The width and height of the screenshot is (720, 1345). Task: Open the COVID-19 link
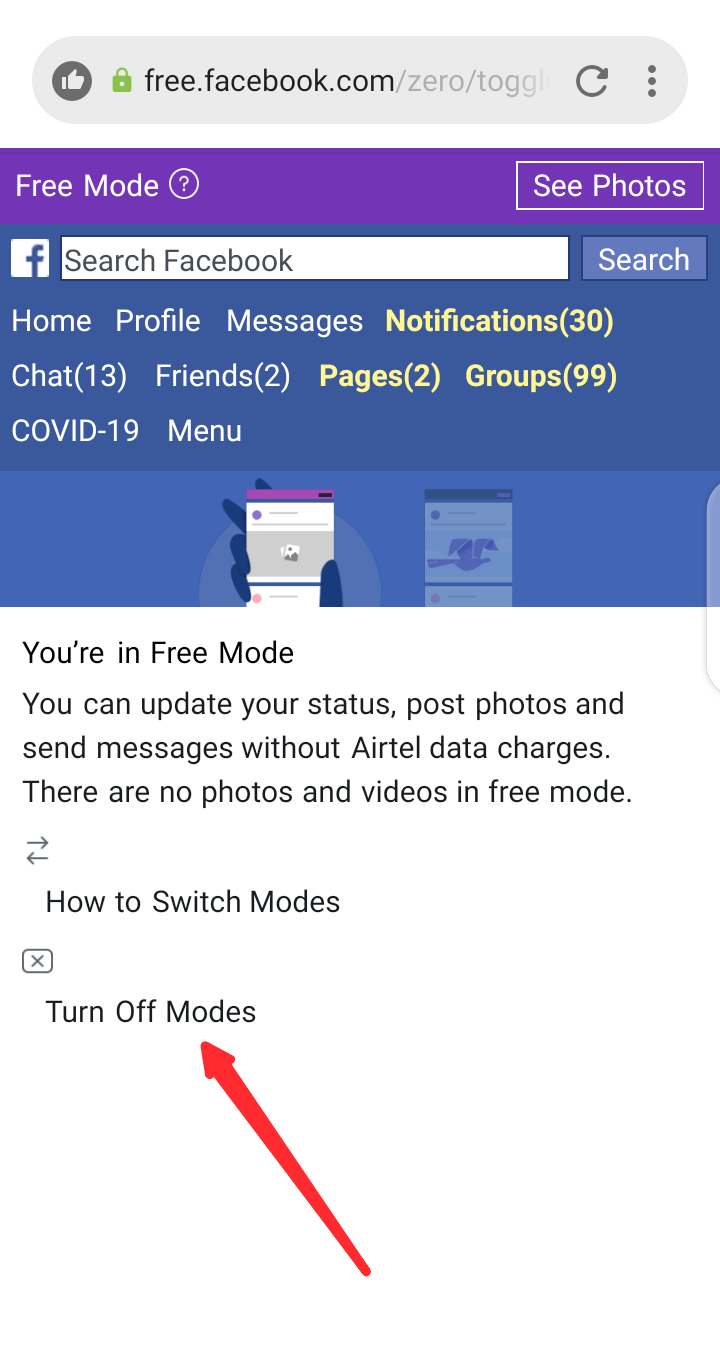75,431
